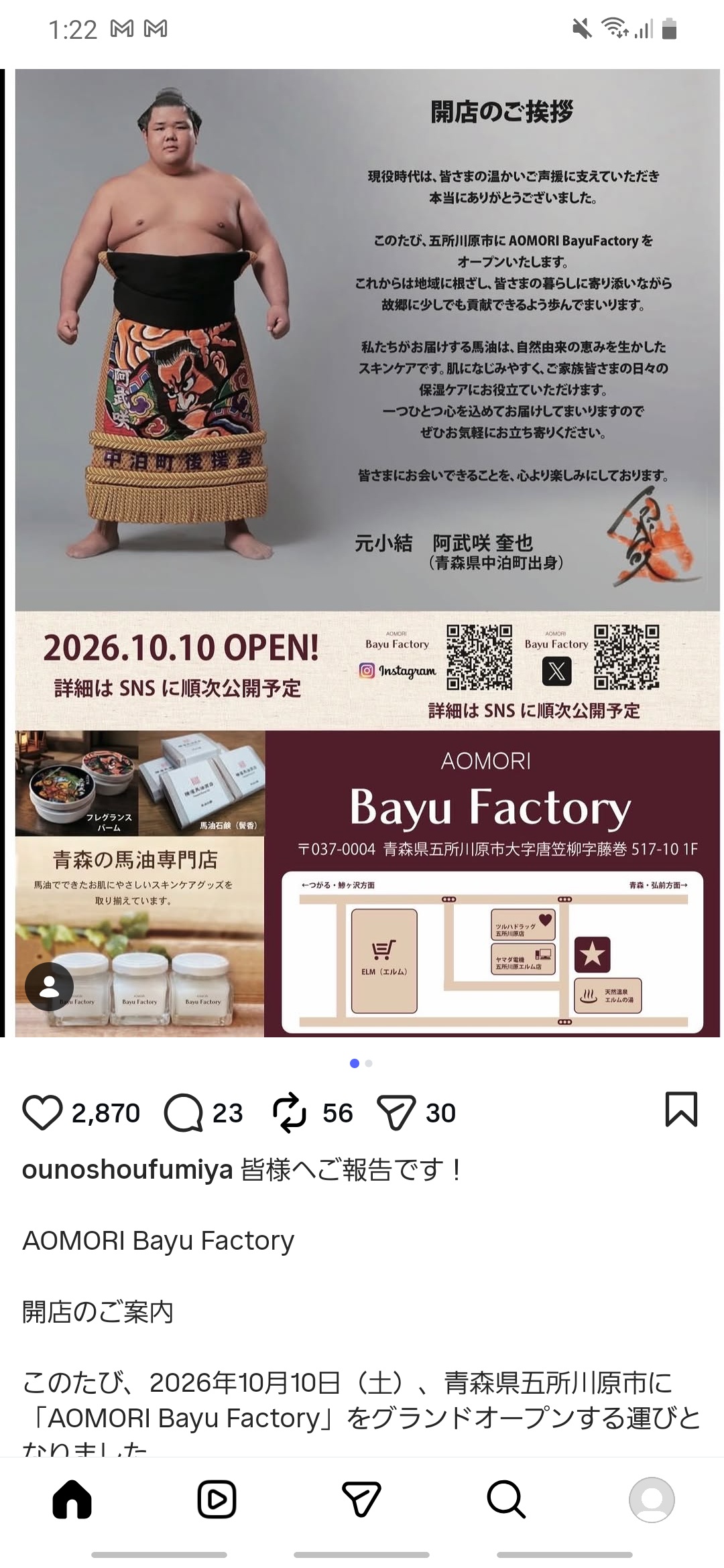The width and height of the screenshot is (724, 1568).
Task: Open the search tab
Action: [x=506, y=1500]
